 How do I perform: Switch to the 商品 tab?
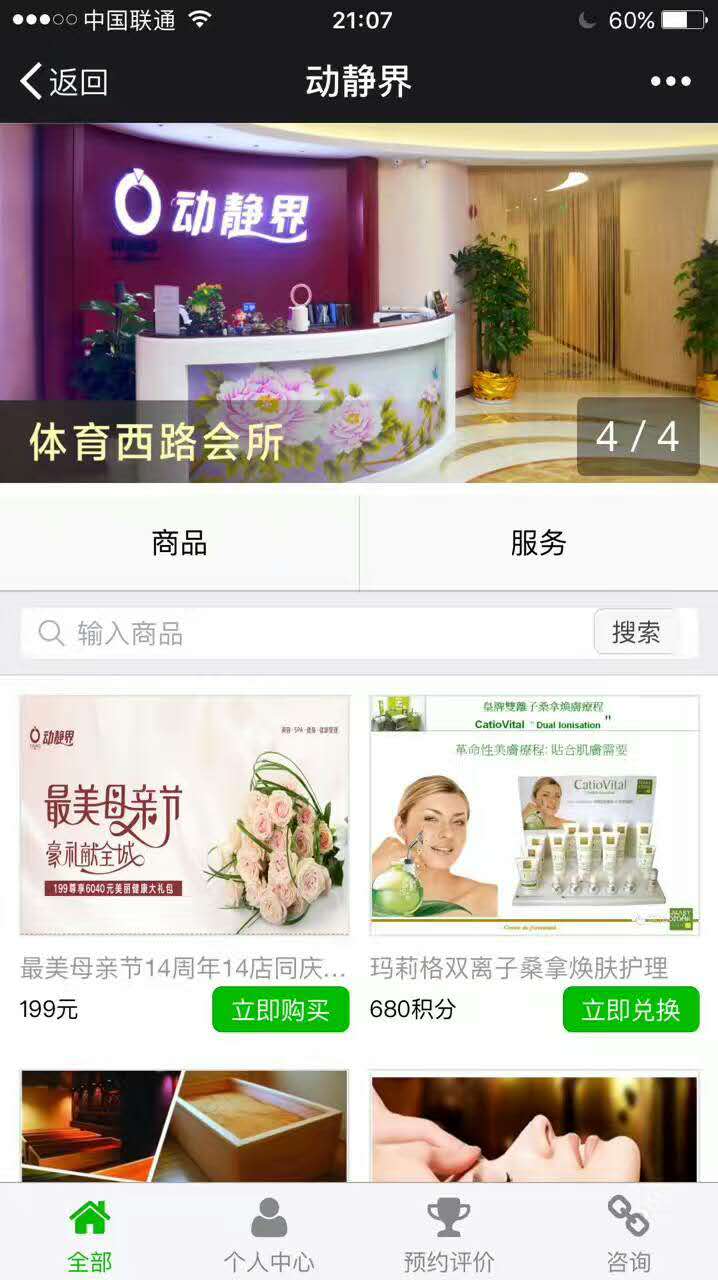[179, 543]
